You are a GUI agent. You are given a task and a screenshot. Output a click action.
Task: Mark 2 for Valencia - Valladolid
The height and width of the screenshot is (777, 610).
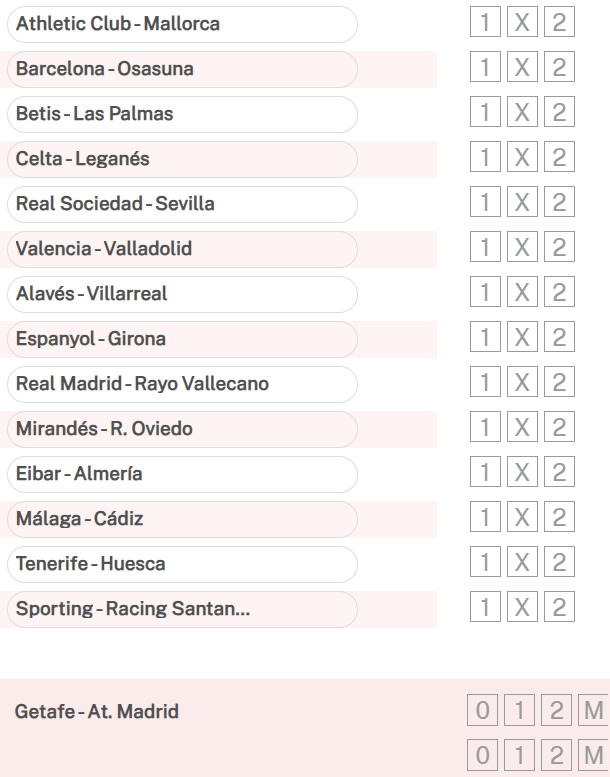tap(560, 249)
